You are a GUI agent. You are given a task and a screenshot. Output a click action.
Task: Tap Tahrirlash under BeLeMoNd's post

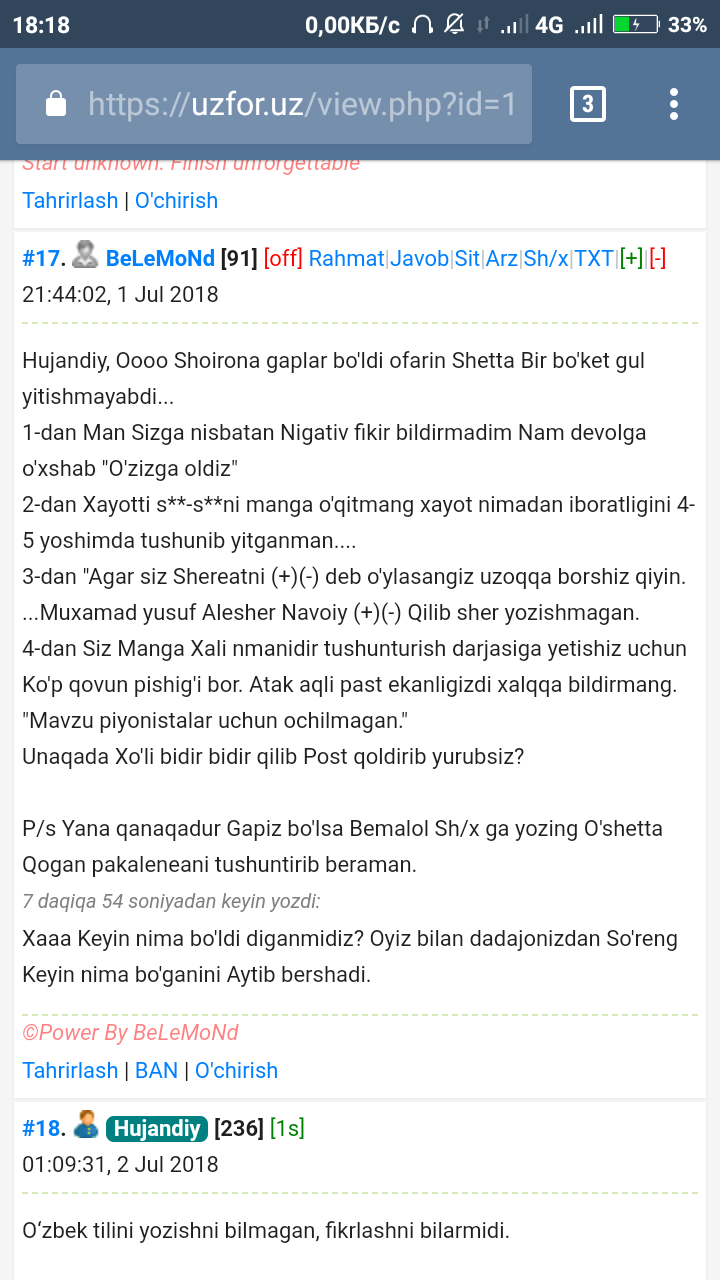point(70,1070)
